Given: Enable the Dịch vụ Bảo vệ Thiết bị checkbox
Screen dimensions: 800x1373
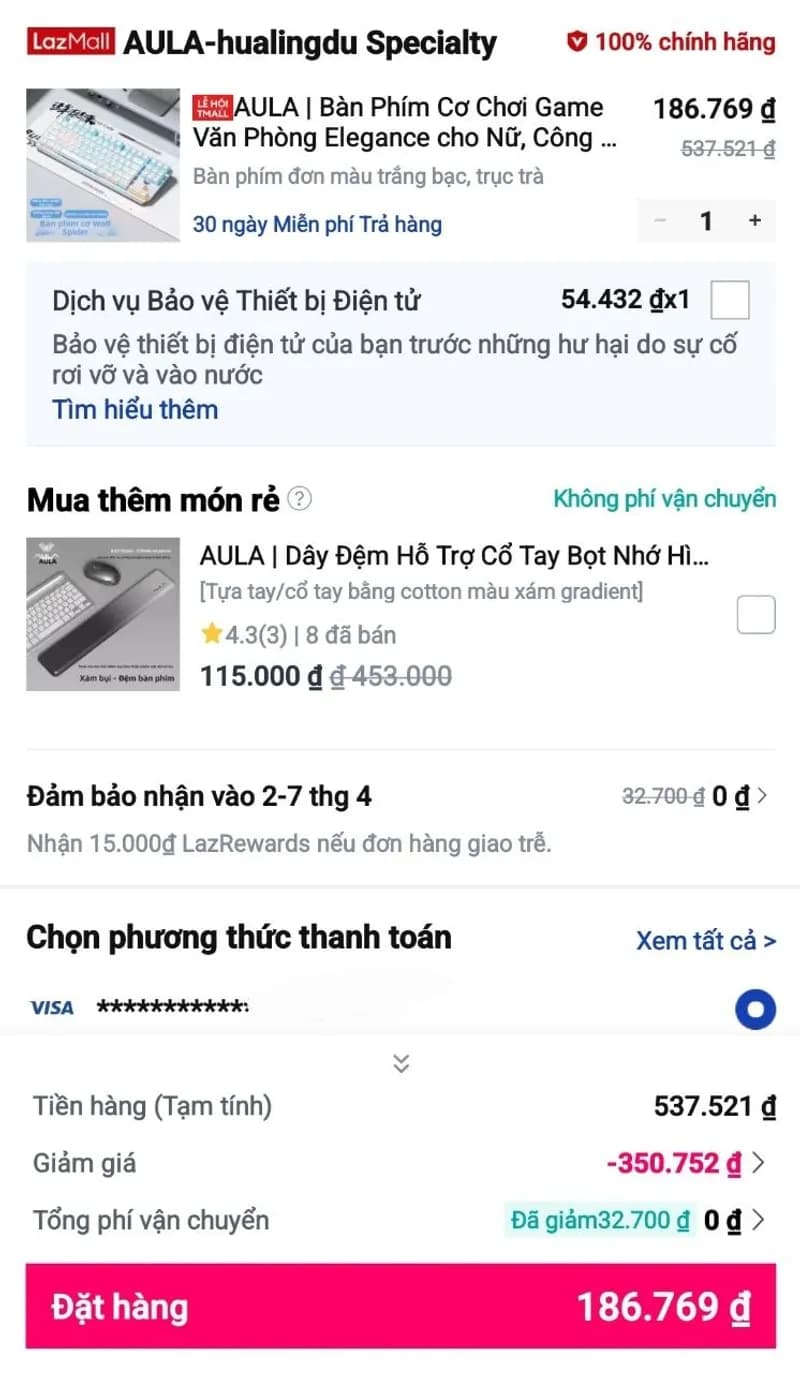Looking at the screenshot, I should (x=729, y=299).
